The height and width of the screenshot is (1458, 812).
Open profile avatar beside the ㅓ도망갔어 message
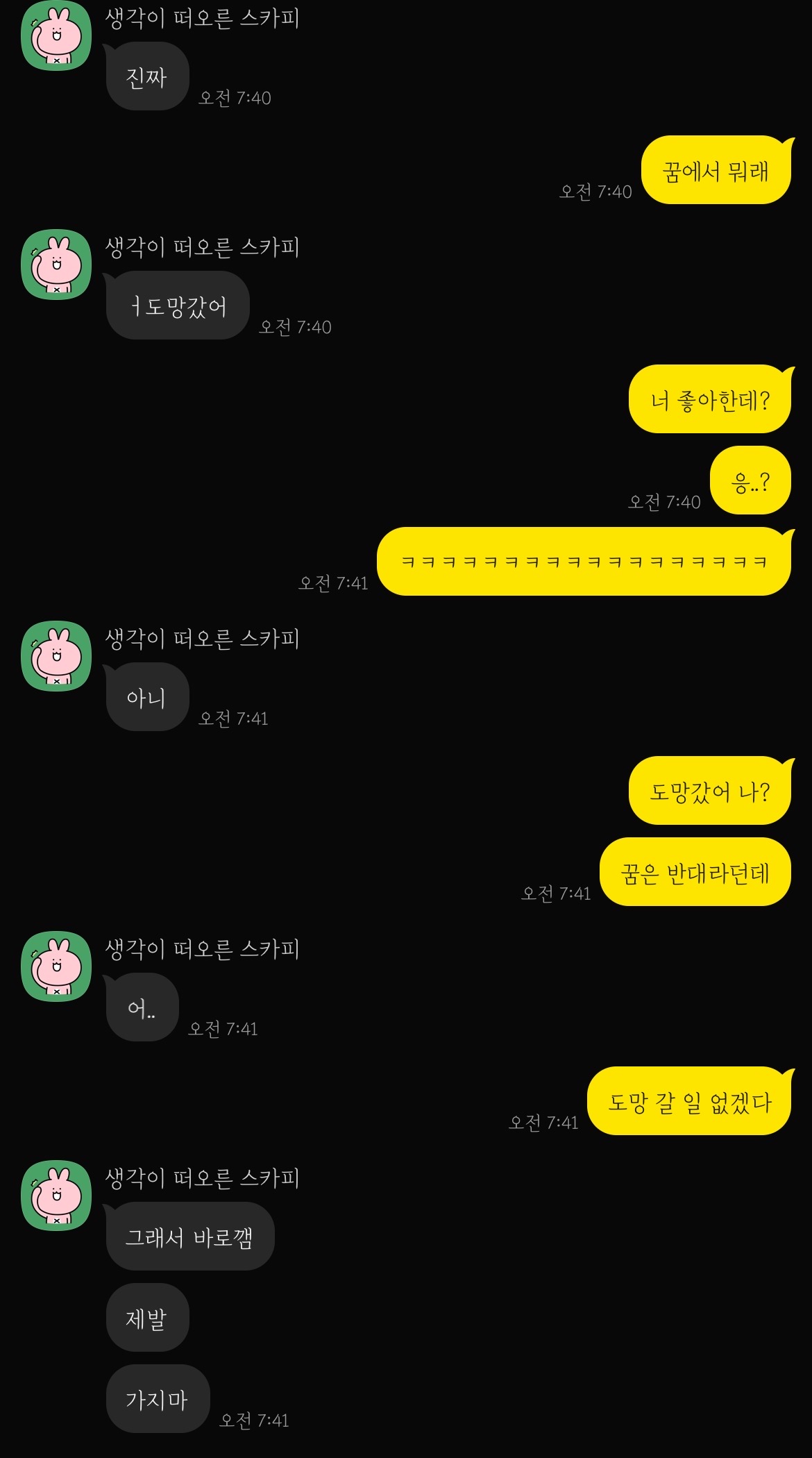pyautogui.click(x=56, y=265)
